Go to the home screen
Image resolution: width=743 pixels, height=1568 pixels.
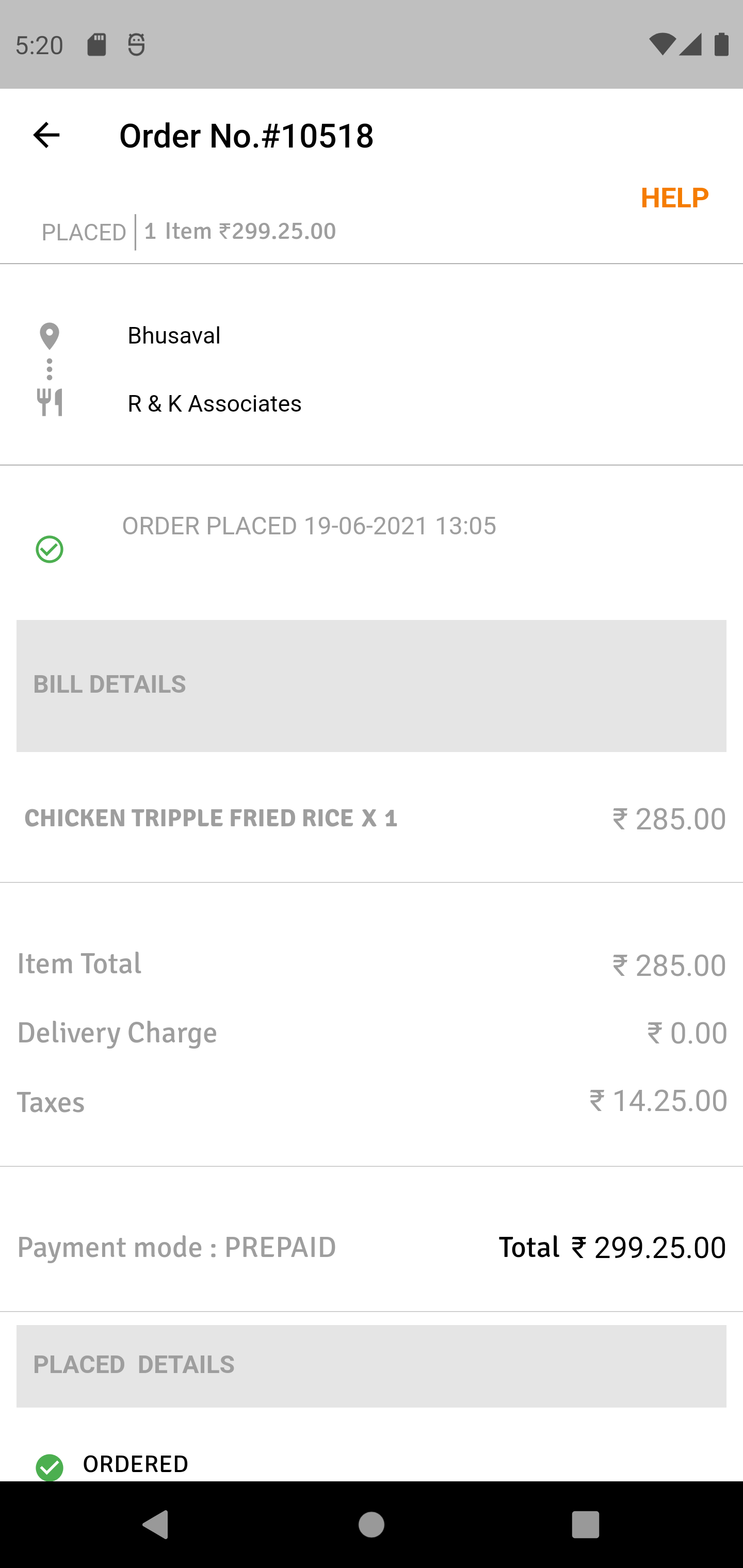point(371,1525)
